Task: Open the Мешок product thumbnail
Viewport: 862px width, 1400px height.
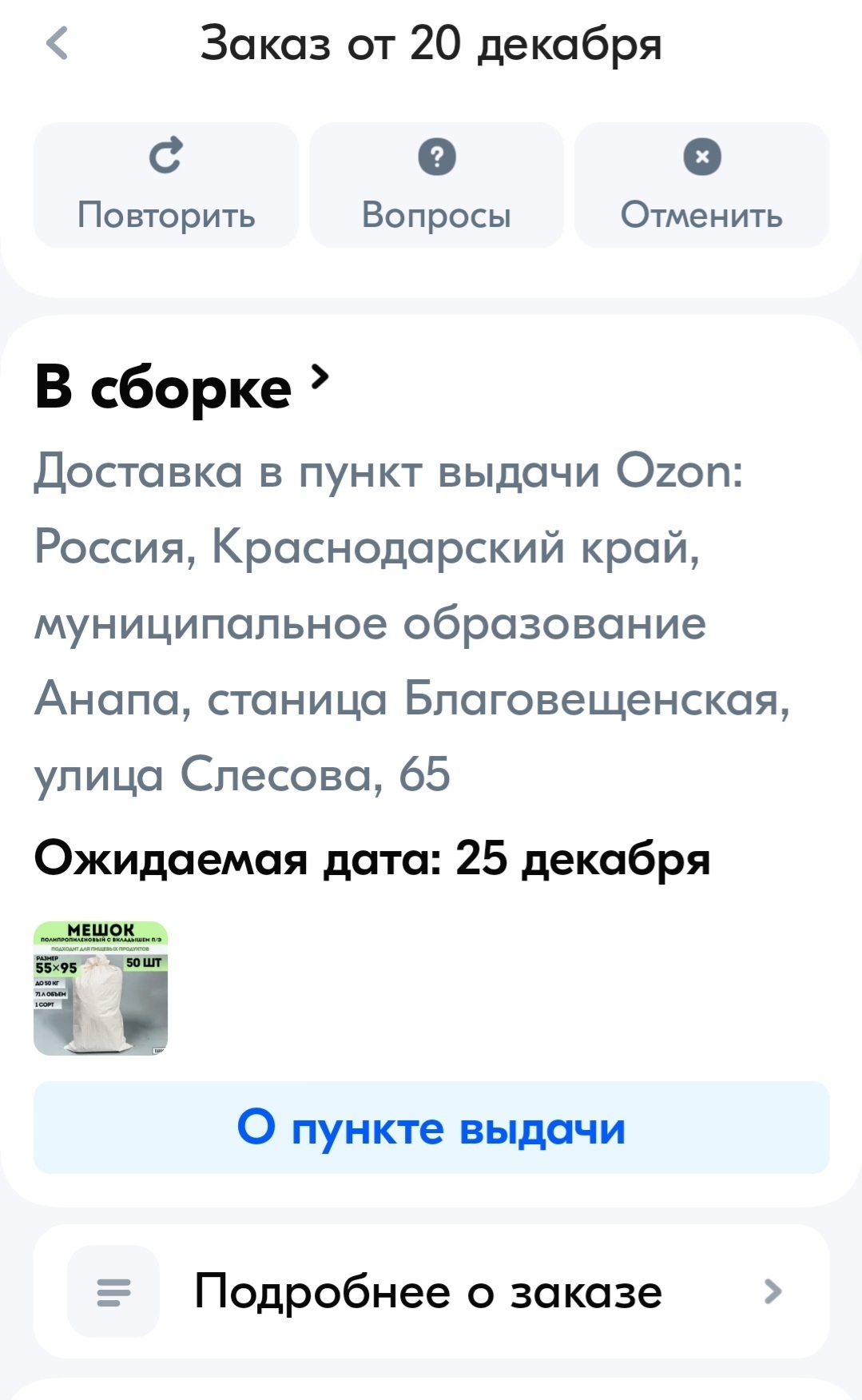Action: [x=101, y=988]
